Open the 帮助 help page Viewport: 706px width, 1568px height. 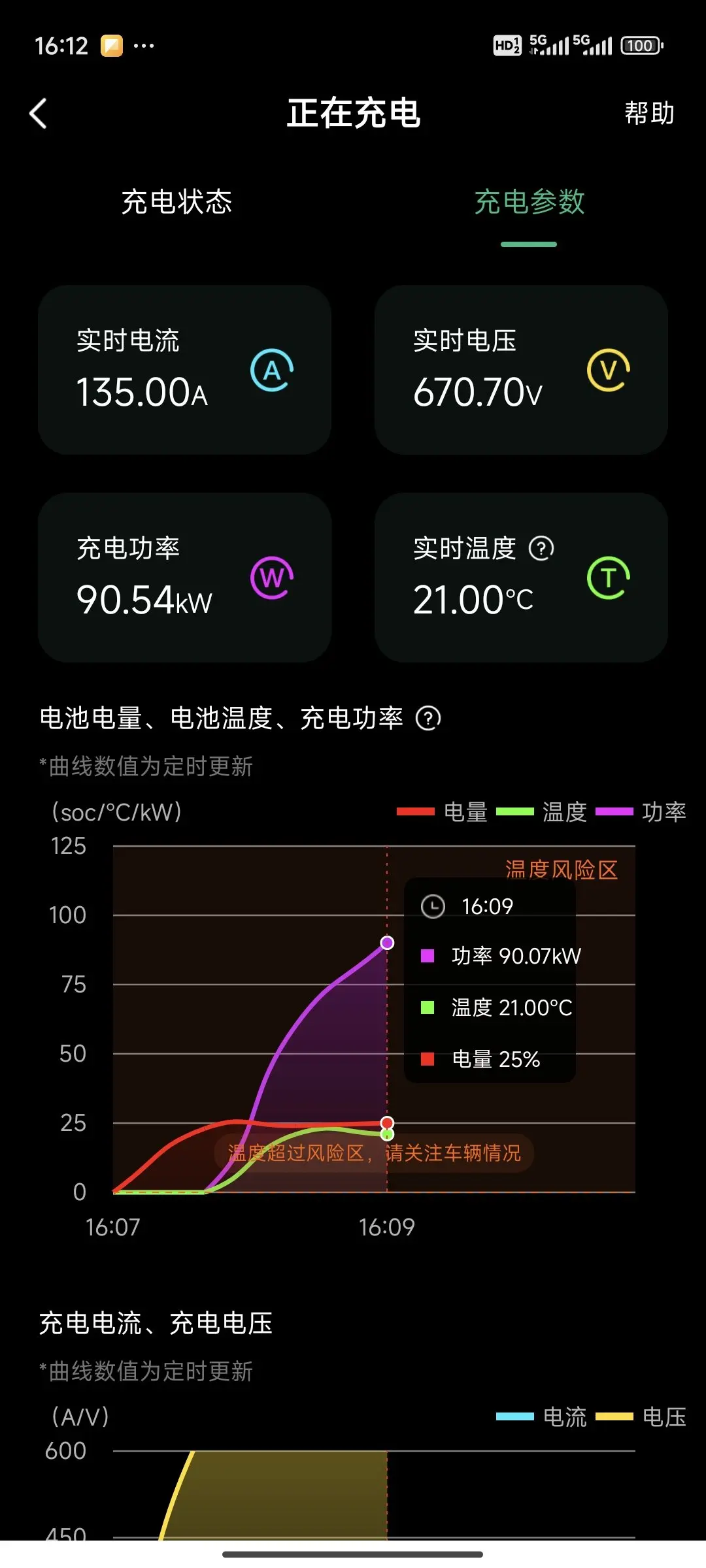(649, 113)
